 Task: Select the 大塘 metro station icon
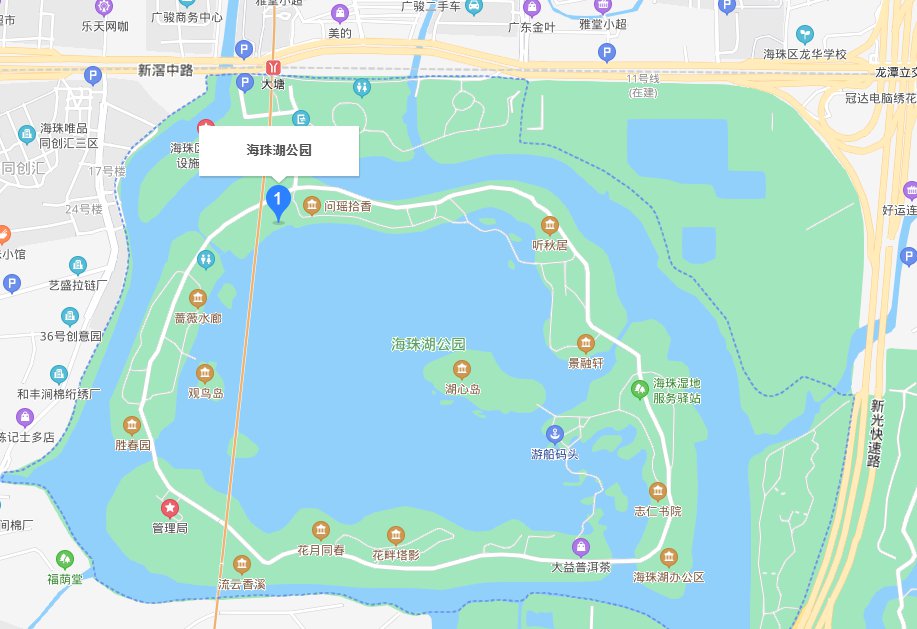(273, 67)
